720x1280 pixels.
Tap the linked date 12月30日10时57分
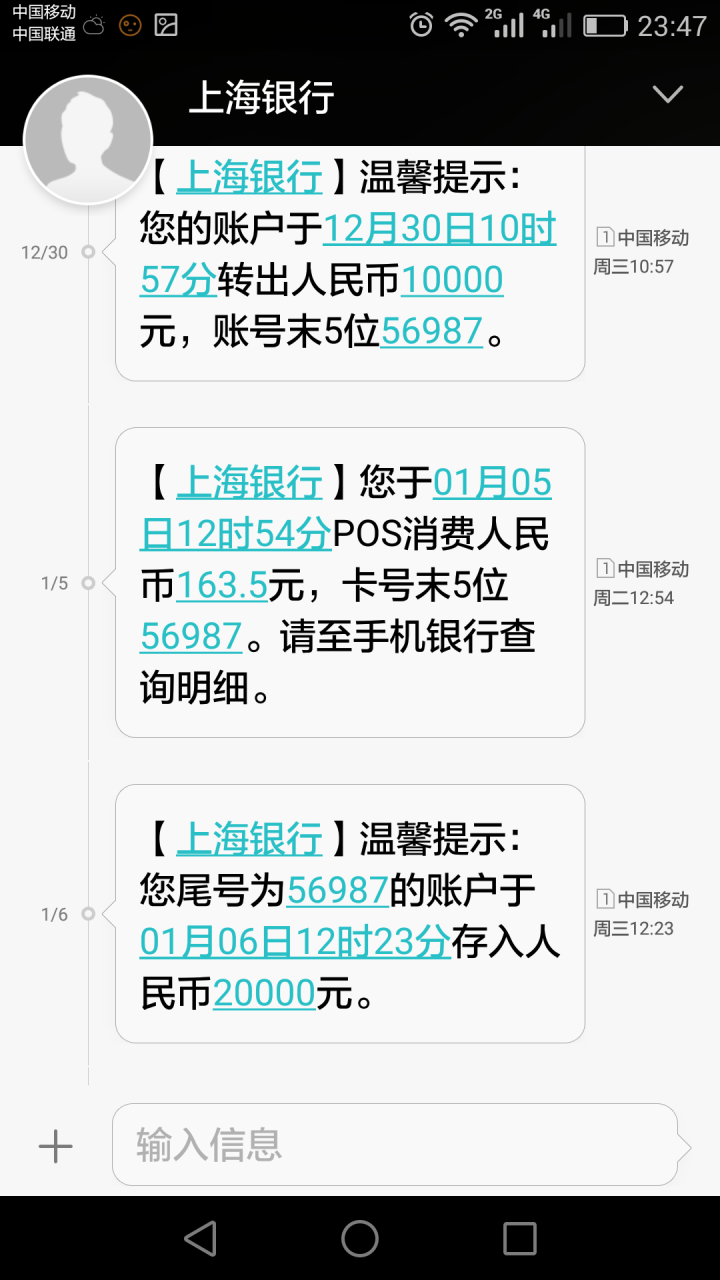point(348,255)
